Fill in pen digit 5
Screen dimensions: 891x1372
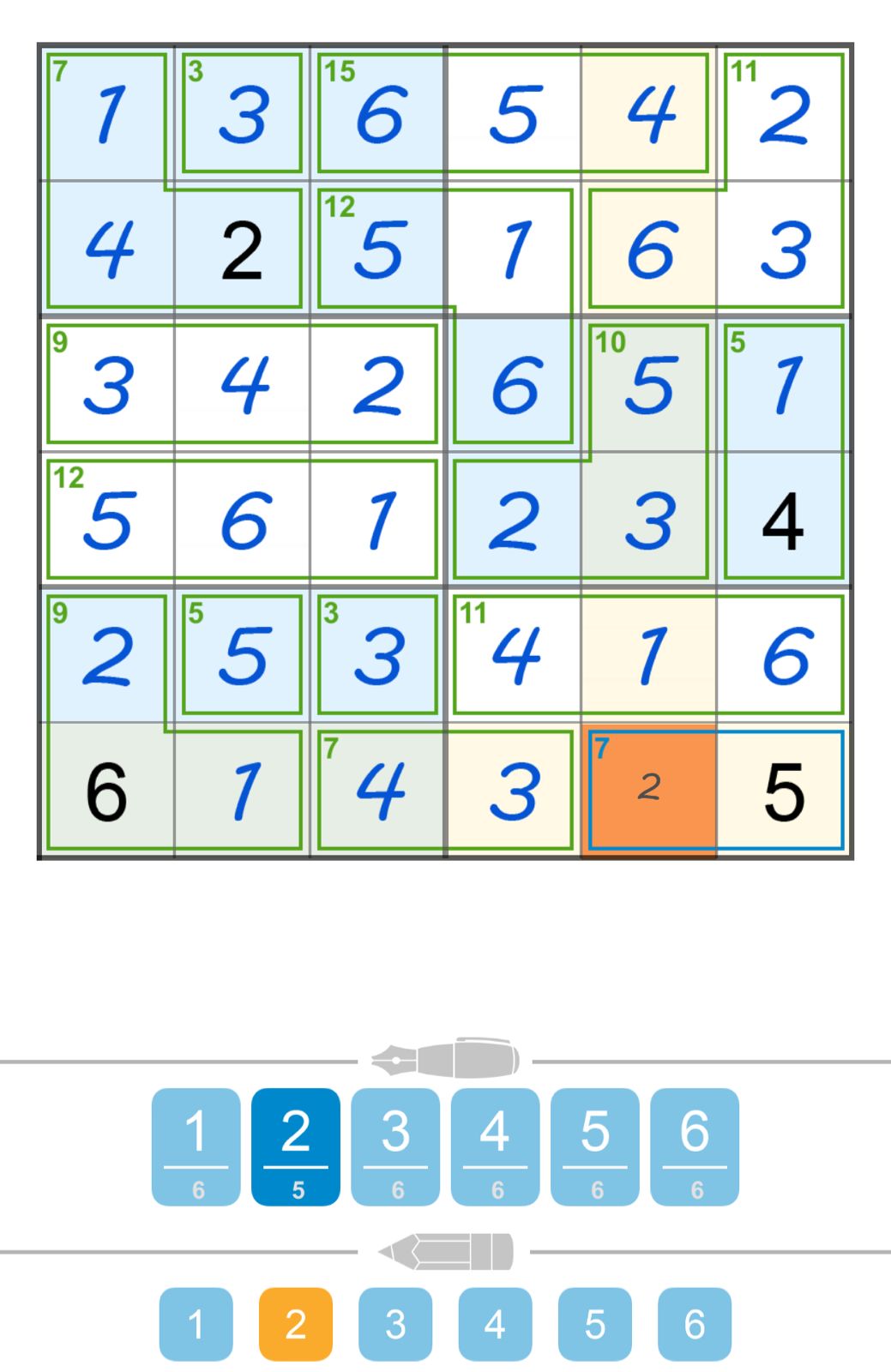pyautogui.click(x=594, y=1146)
